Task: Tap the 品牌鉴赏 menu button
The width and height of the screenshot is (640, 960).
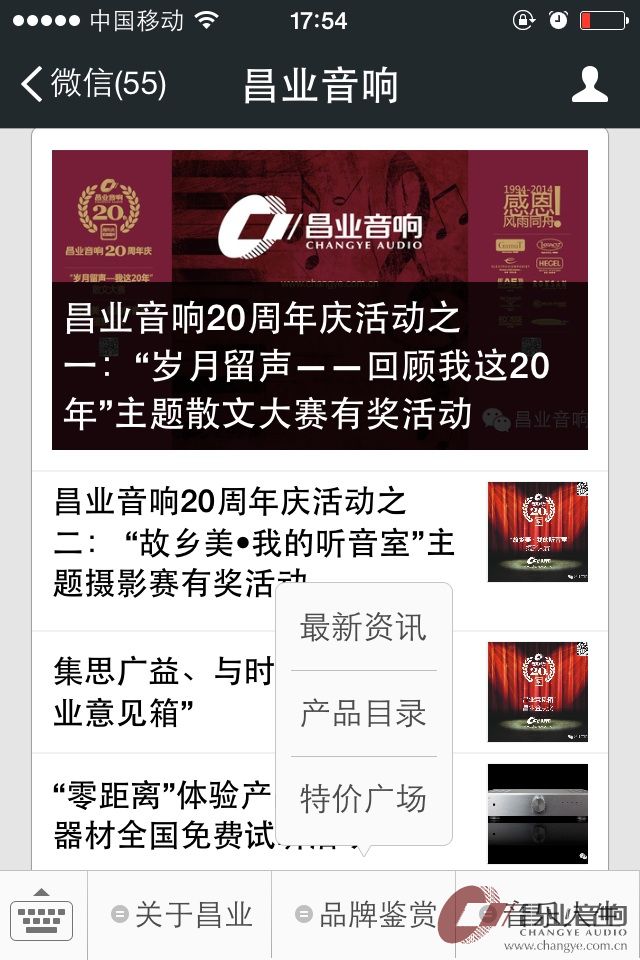Action: click(x=364, y=914)
